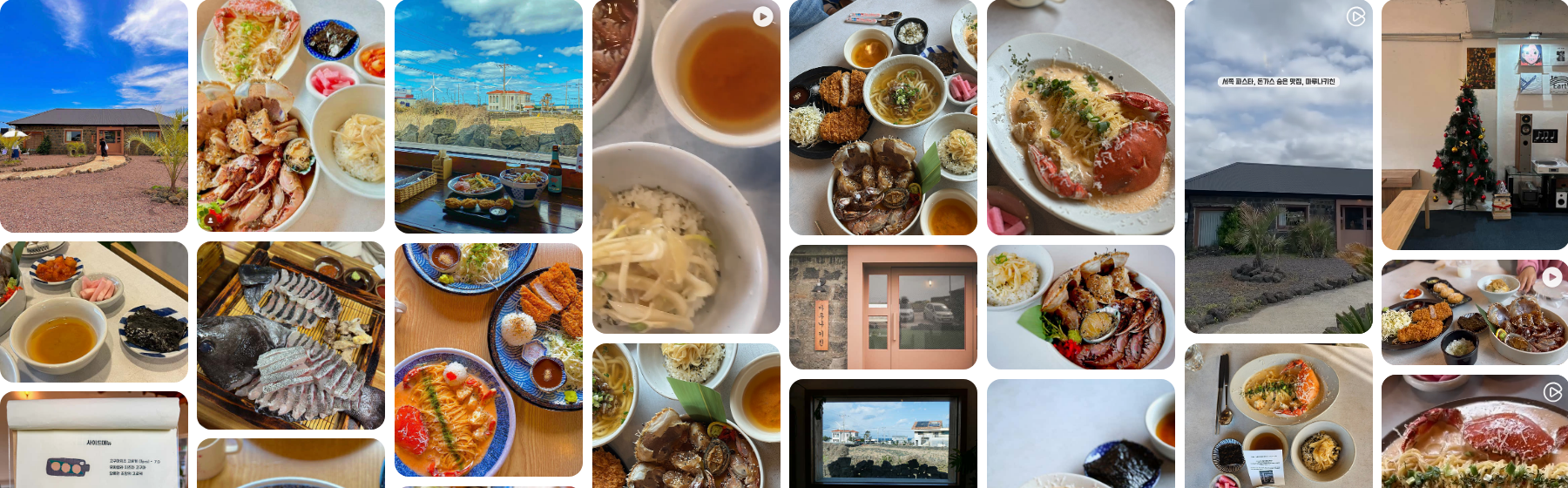Play the video of tonkatsu and braised abalone table
Screen dimensions: 1568x488
[x=1474, y=311]
